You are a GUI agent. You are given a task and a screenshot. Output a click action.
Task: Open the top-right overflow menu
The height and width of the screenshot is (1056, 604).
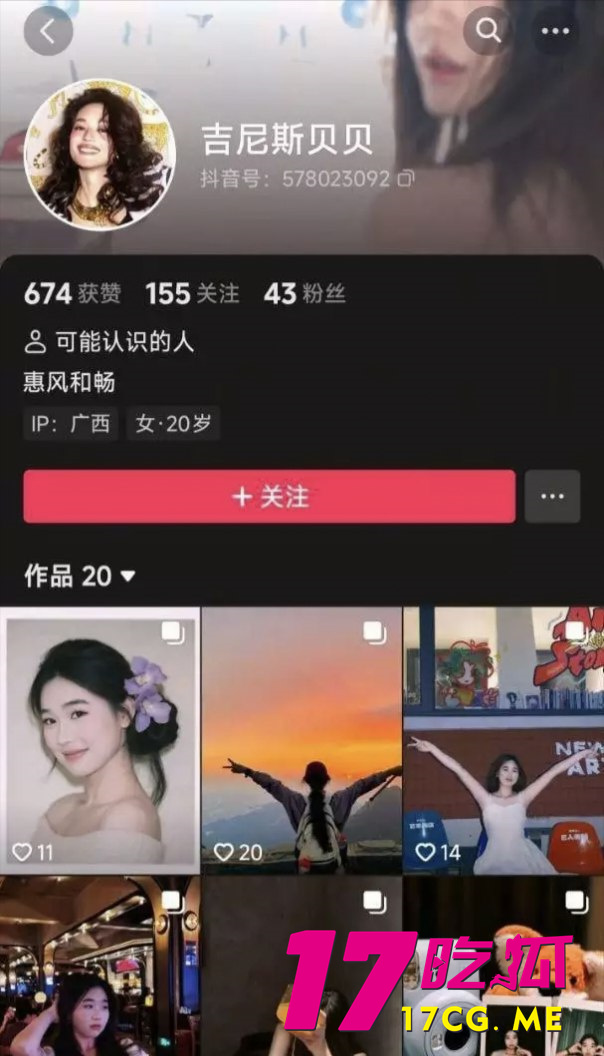click(555, 31)
